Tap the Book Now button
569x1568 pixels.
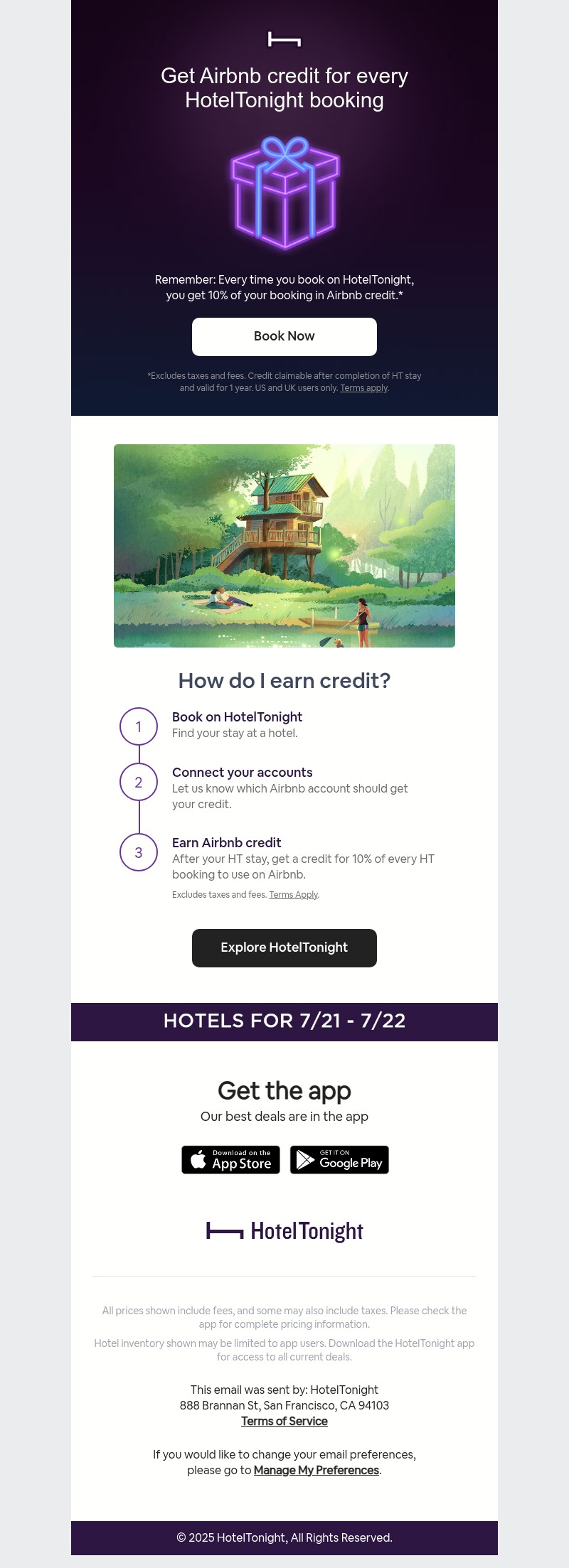click(x=284, y=336)
